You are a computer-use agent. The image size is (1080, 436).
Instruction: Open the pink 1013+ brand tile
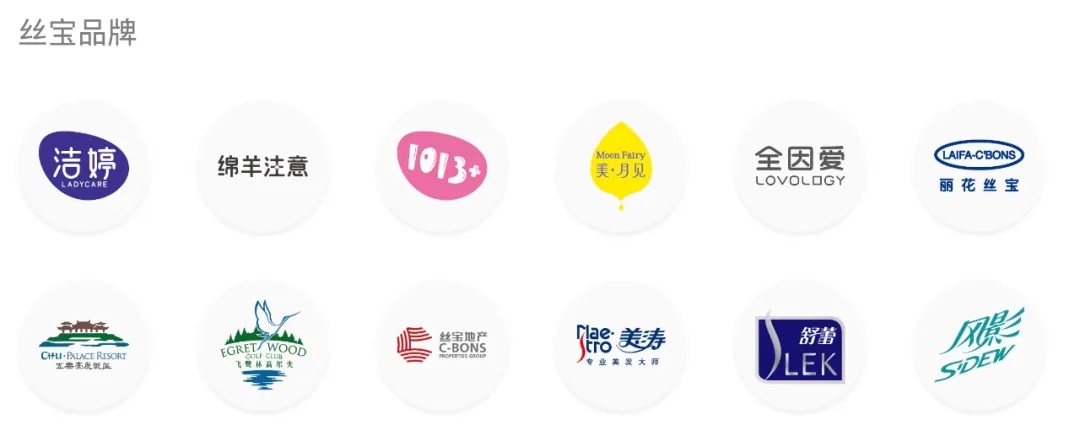point(442,166)
